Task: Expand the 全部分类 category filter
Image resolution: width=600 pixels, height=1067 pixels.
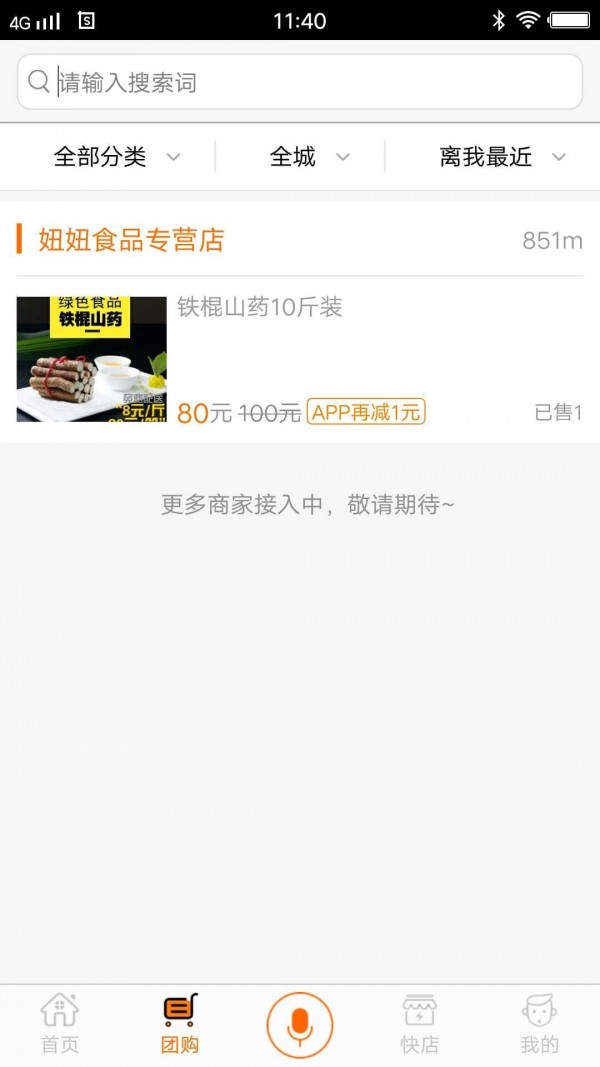Action: coord(116,157)
